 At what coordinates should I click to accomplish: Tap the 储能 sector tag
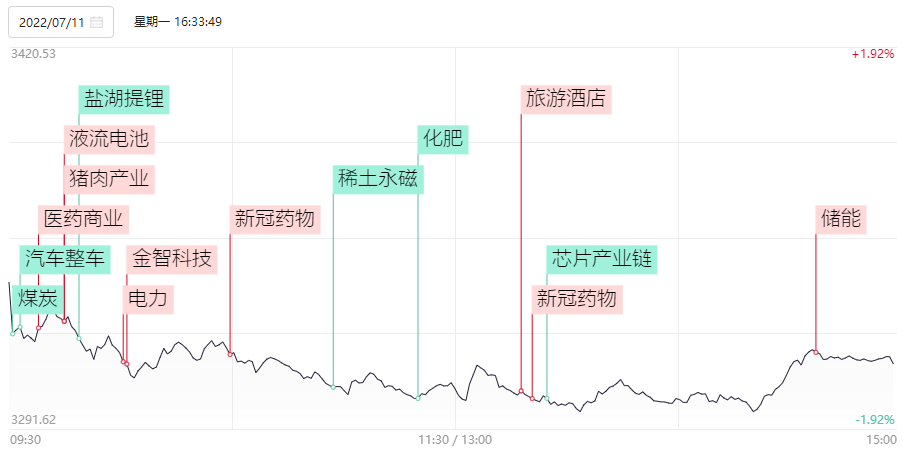pos(841,219)
